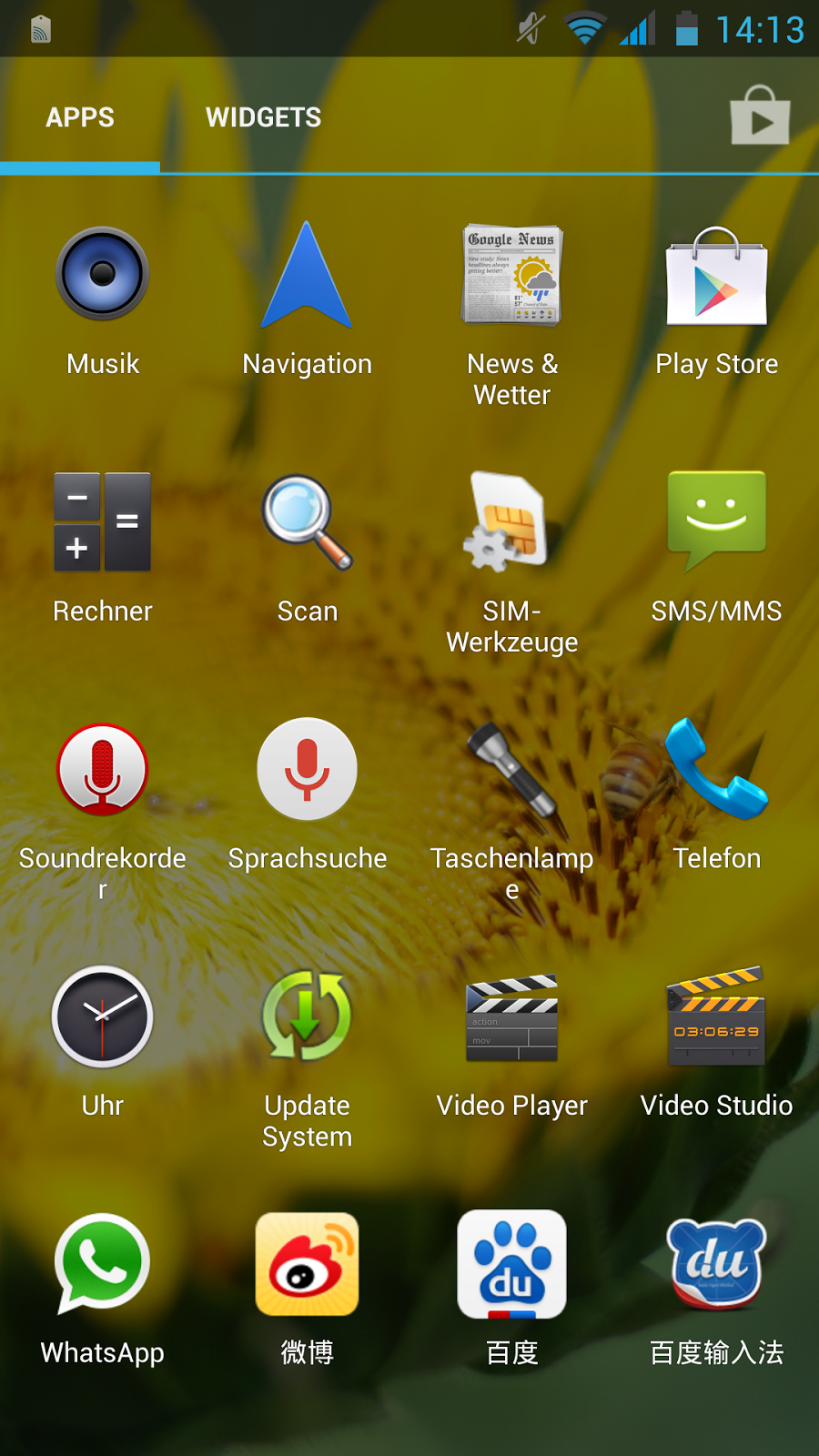Switch to the Widgets tab
Viewport: 819px width, 1456px height.
click(x=263, y=117)
